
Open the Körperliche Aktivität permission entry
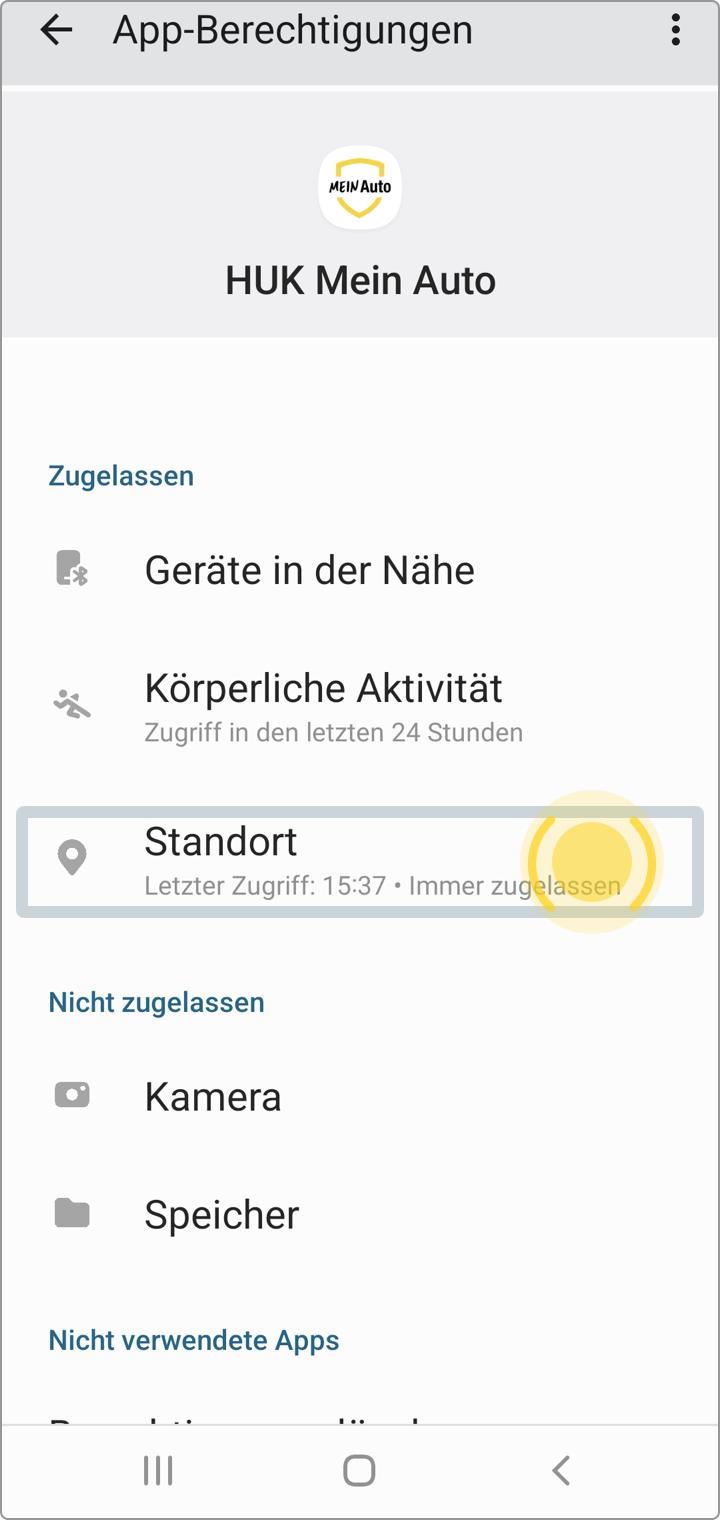[325, 700]
